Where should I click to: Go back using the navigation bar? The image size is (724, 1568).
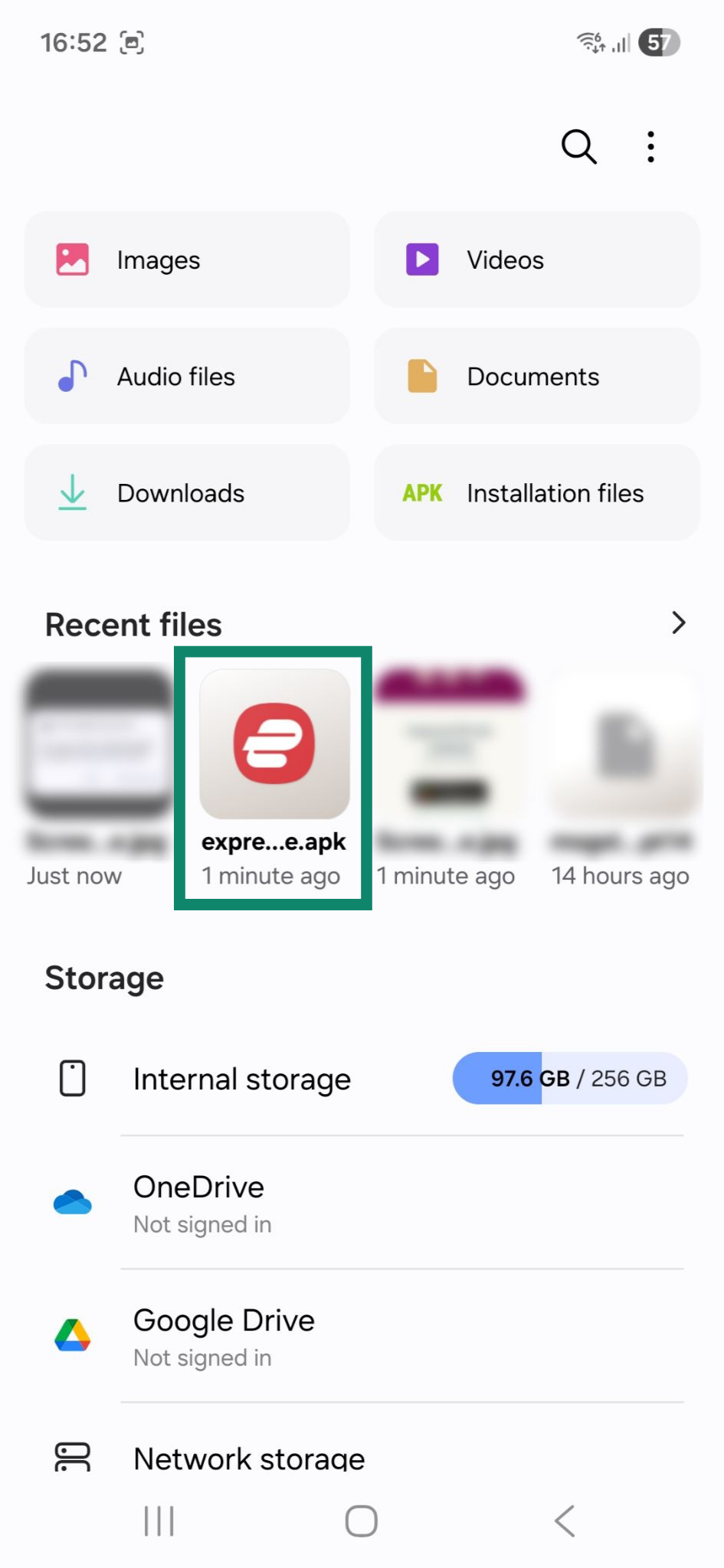565,1521
